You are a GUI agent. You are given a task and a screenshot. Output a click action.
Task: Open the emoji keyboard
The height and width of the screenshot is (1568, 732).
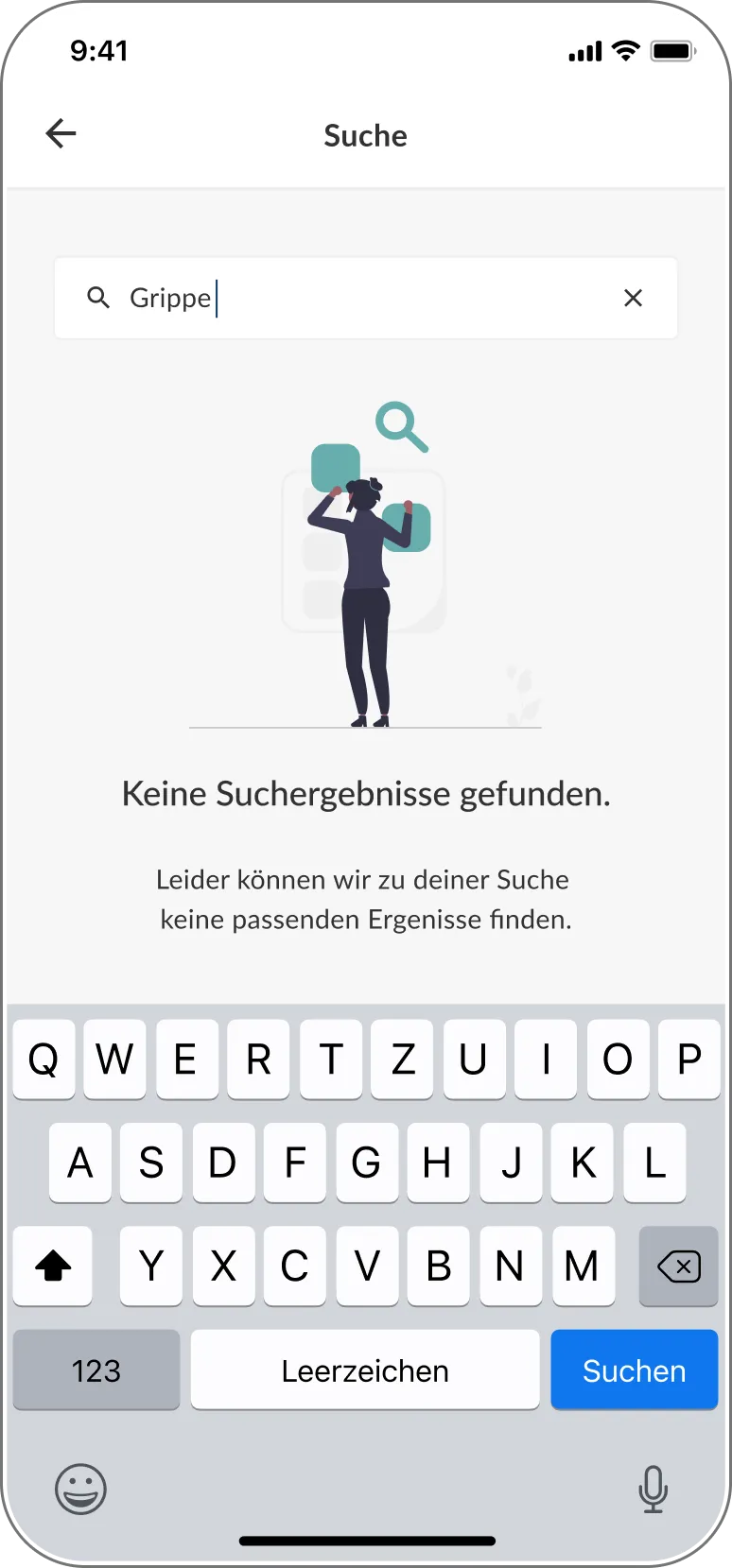point(80,1489)
